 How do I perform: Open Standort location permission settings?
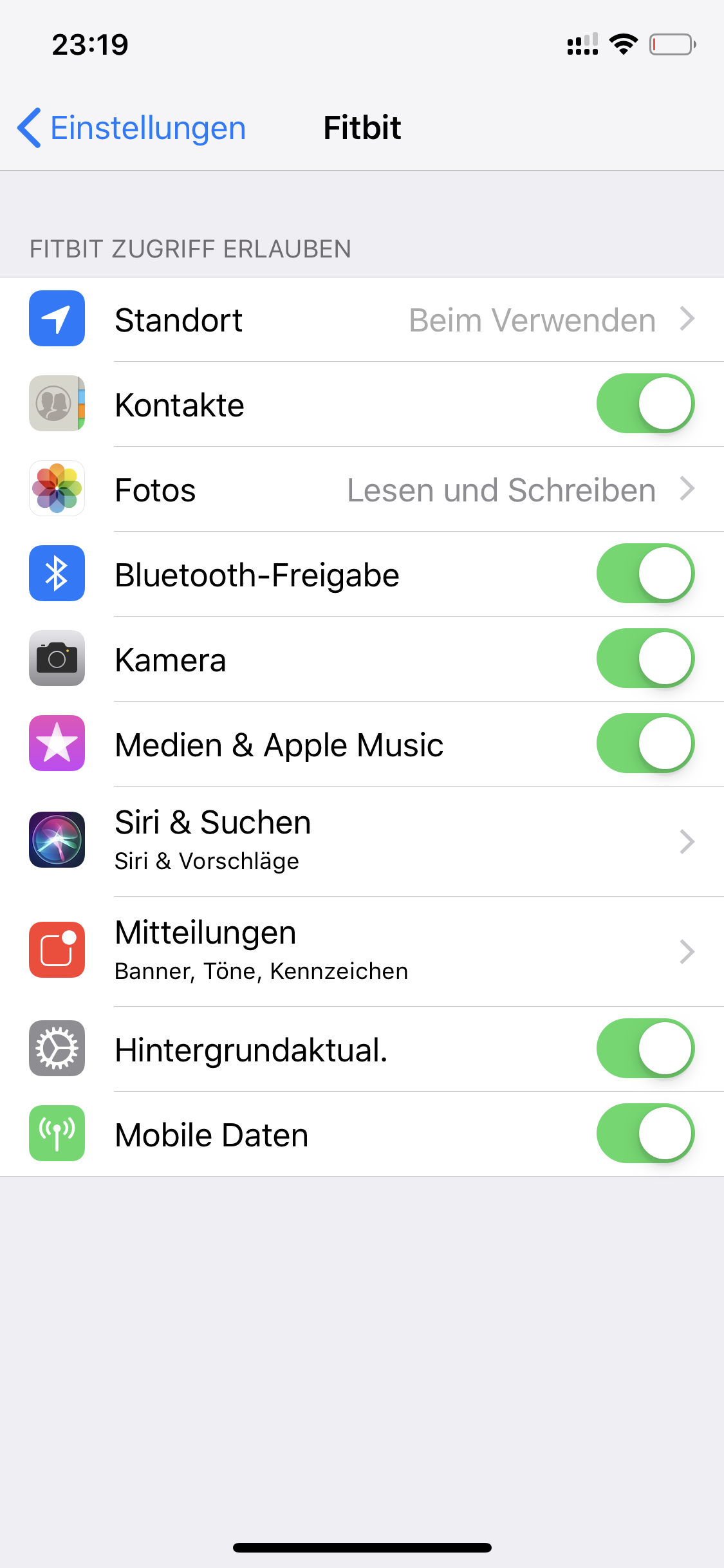[386, 320]
